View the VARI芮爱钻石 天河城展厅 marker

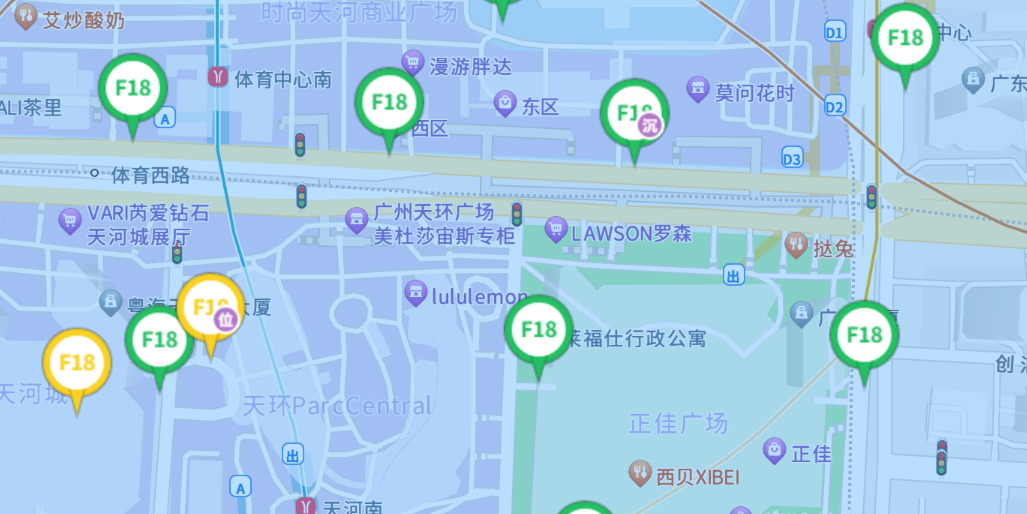69,221
